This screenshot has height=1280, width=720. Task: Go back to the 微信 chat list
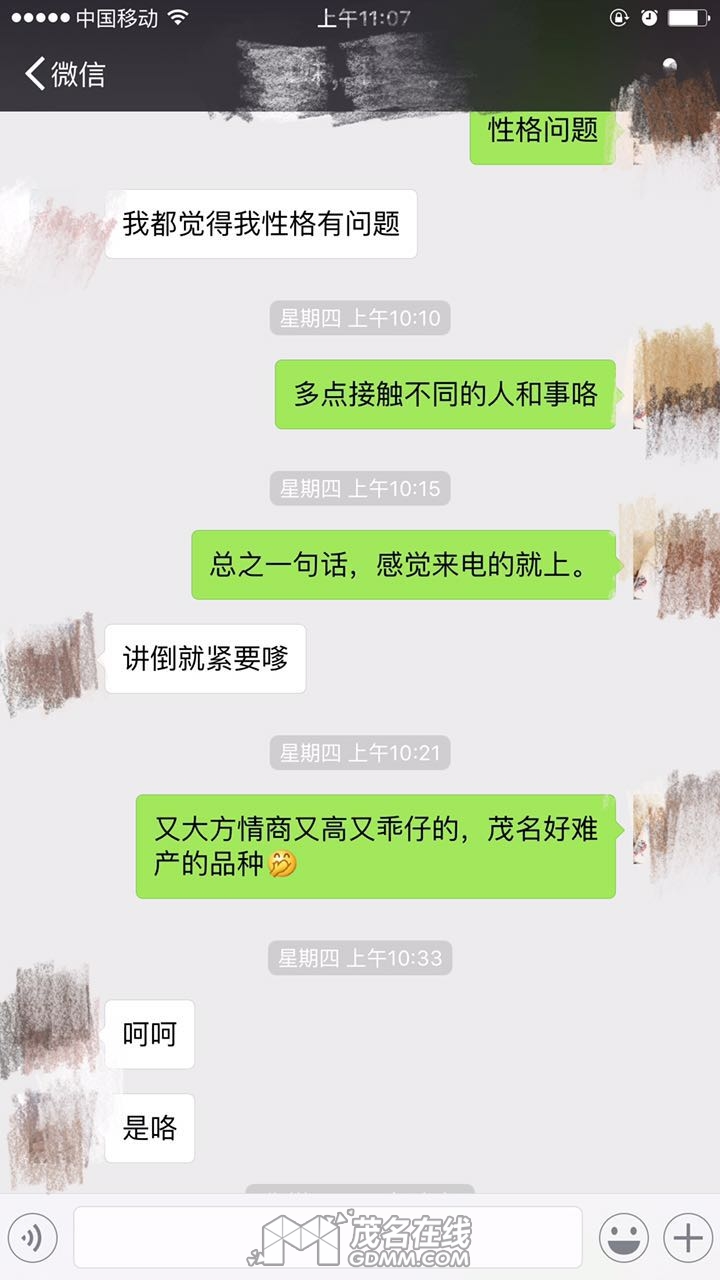coord(65,74)
